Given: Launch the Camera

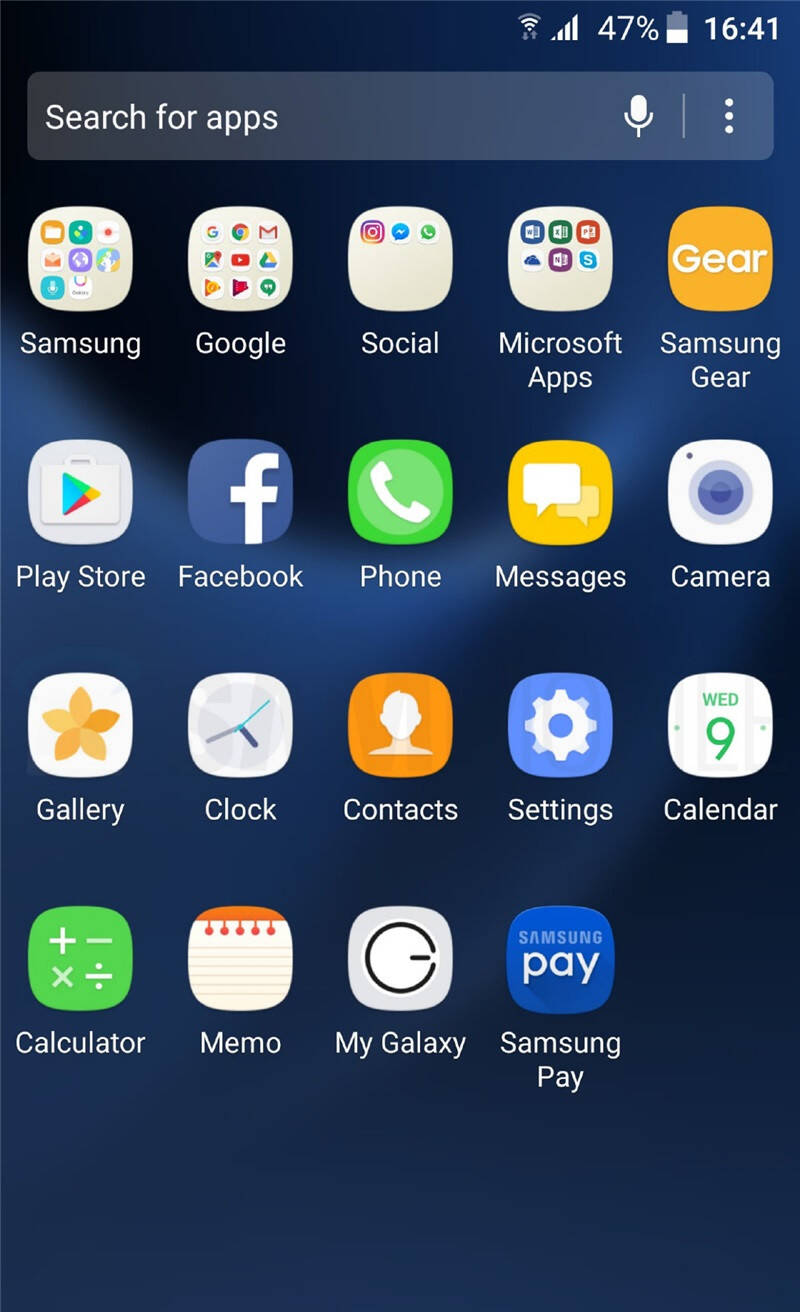Looking at the screenshot, I should pos(720,492).
